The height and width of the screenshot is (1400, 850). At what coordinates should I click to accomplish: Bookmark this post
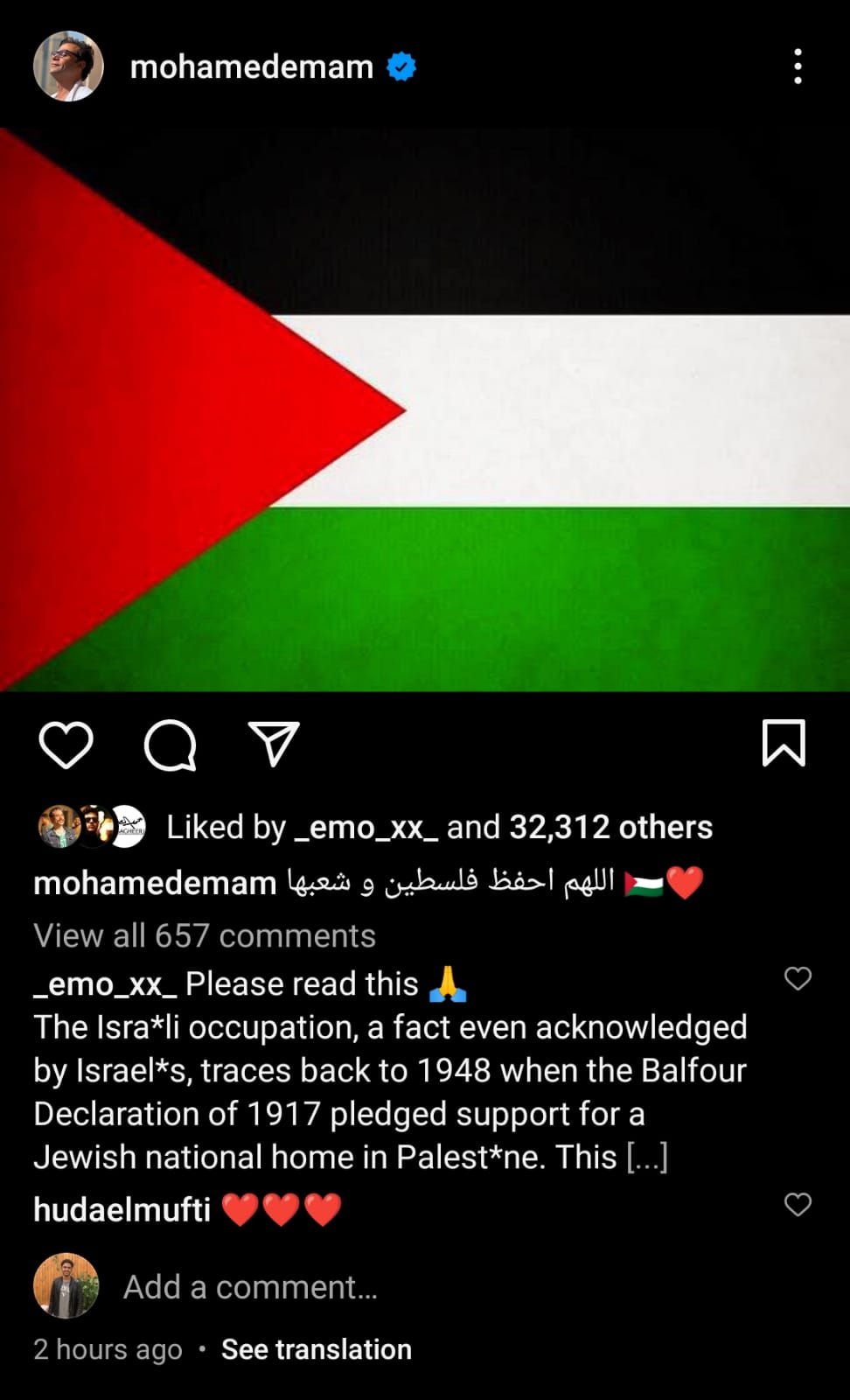coord(784,744)
